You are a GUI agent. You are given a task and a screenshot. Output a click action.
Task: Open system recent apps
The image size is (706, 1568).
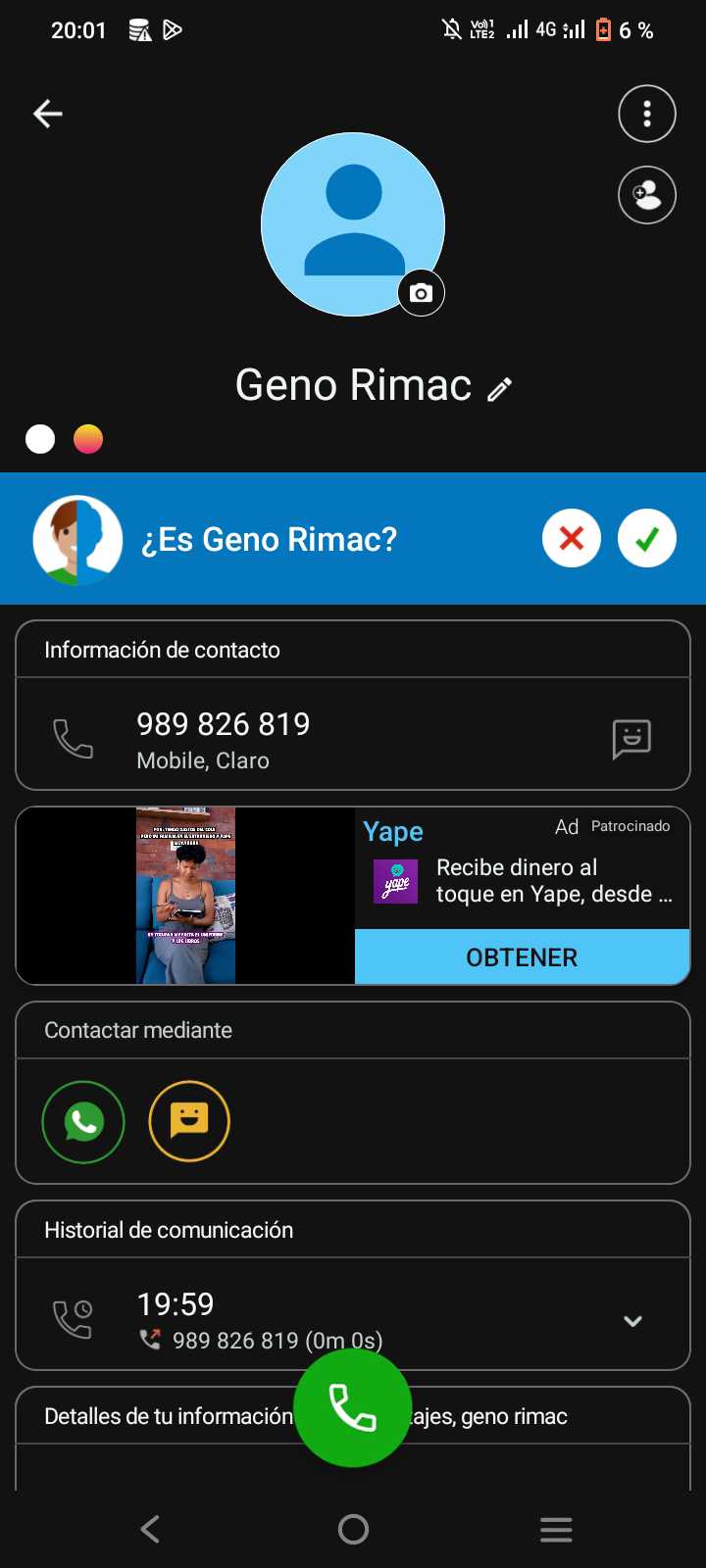(556, 1529)
